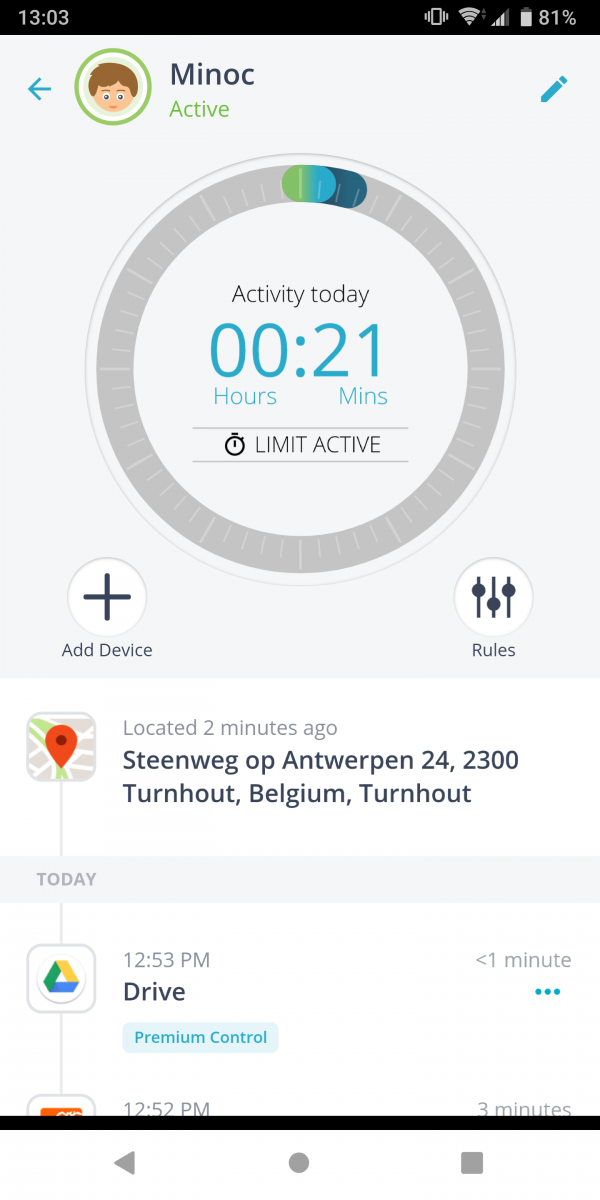600x1200 pixels.
Task: Edit Minoc's profile with the pencil icon
Action: (x=553, y=89)
